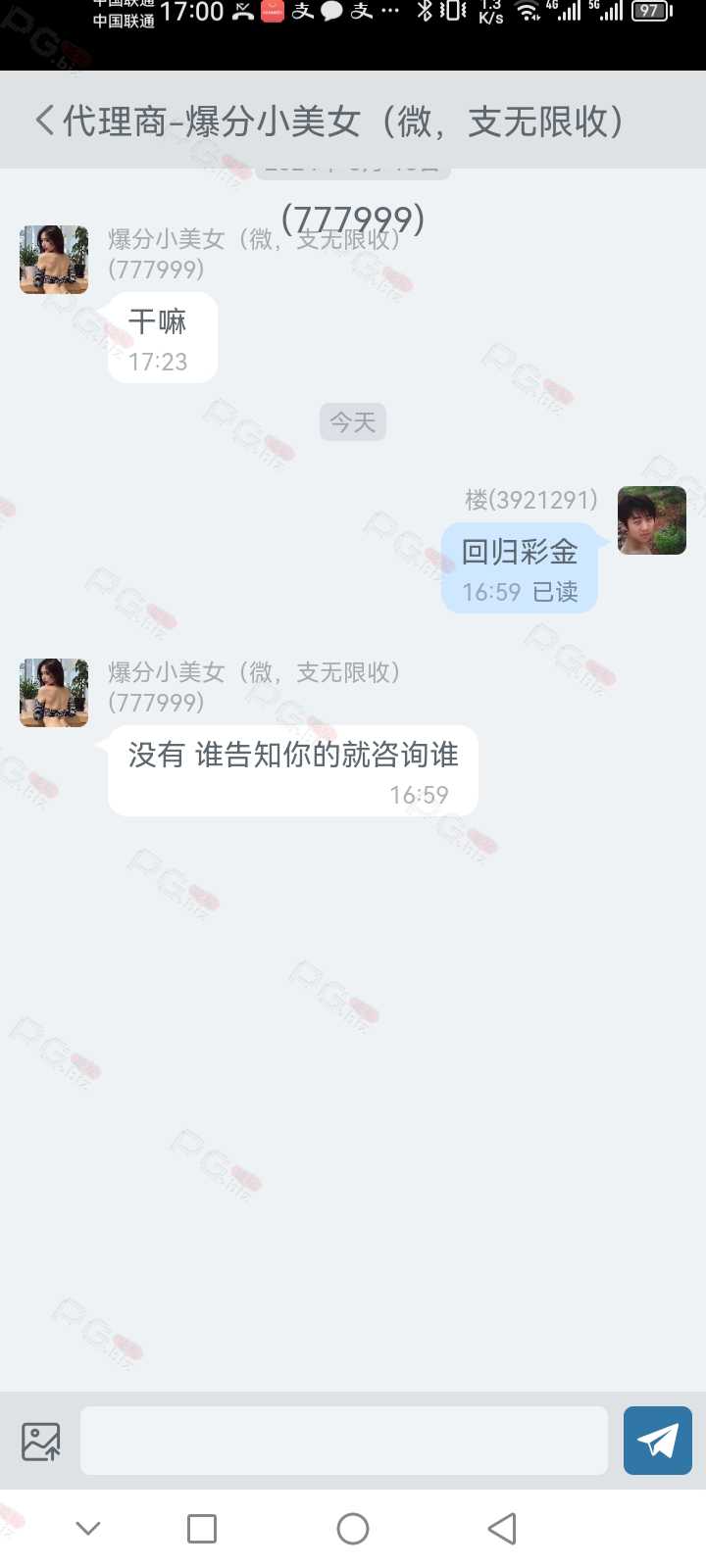This screenshot has width=706, height=1568.
Task: Attach an image to the message
Action: pyautogui.click(x=41, y=1442)
